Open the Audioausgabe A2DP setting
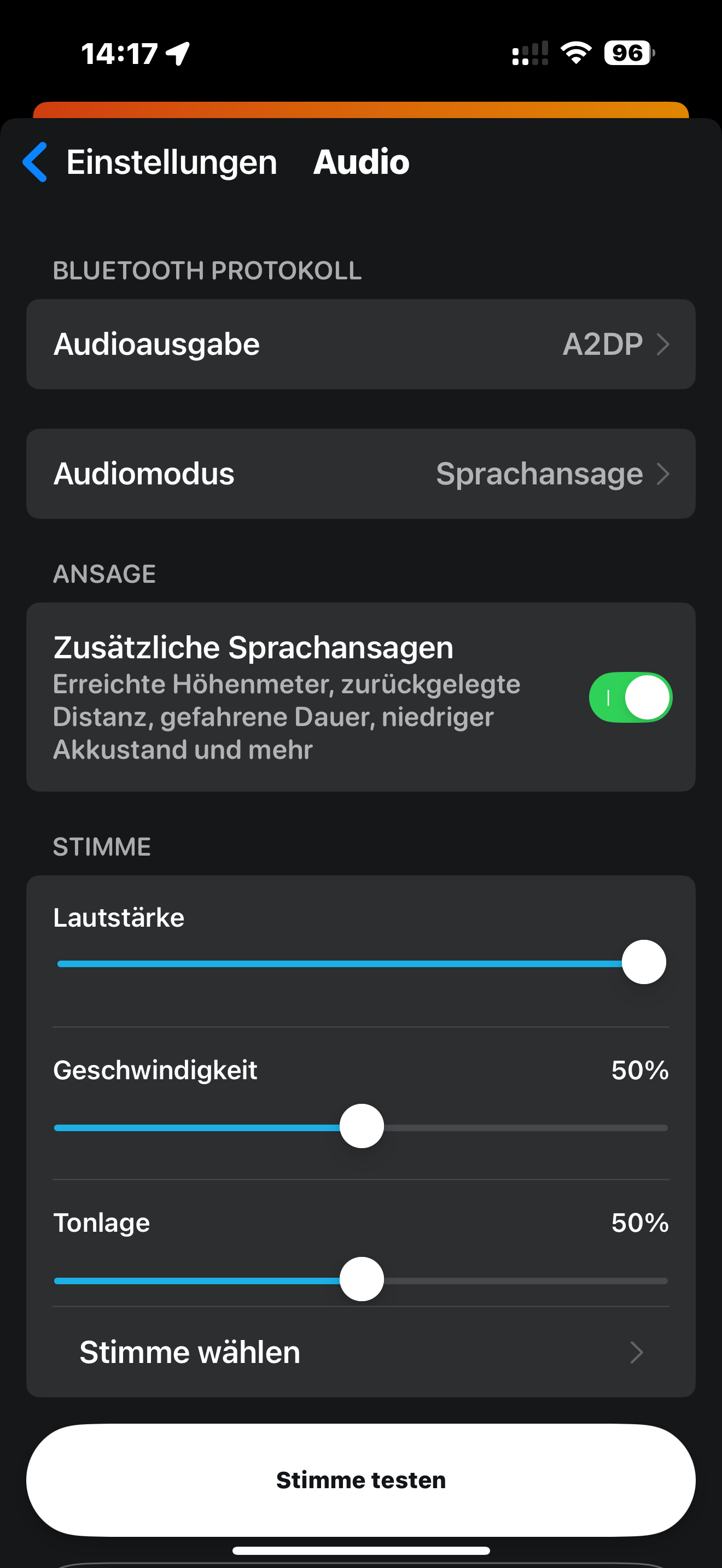The width and height of the screenshot is (722, 1568). point(360,344)
